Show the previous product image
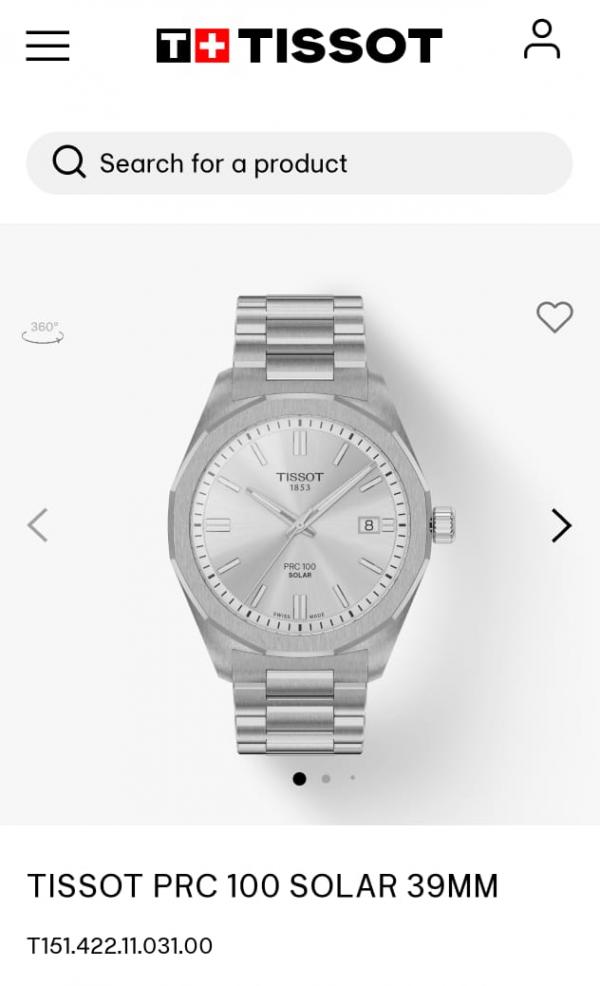600x986 pixels. click(x=38, y=525)
